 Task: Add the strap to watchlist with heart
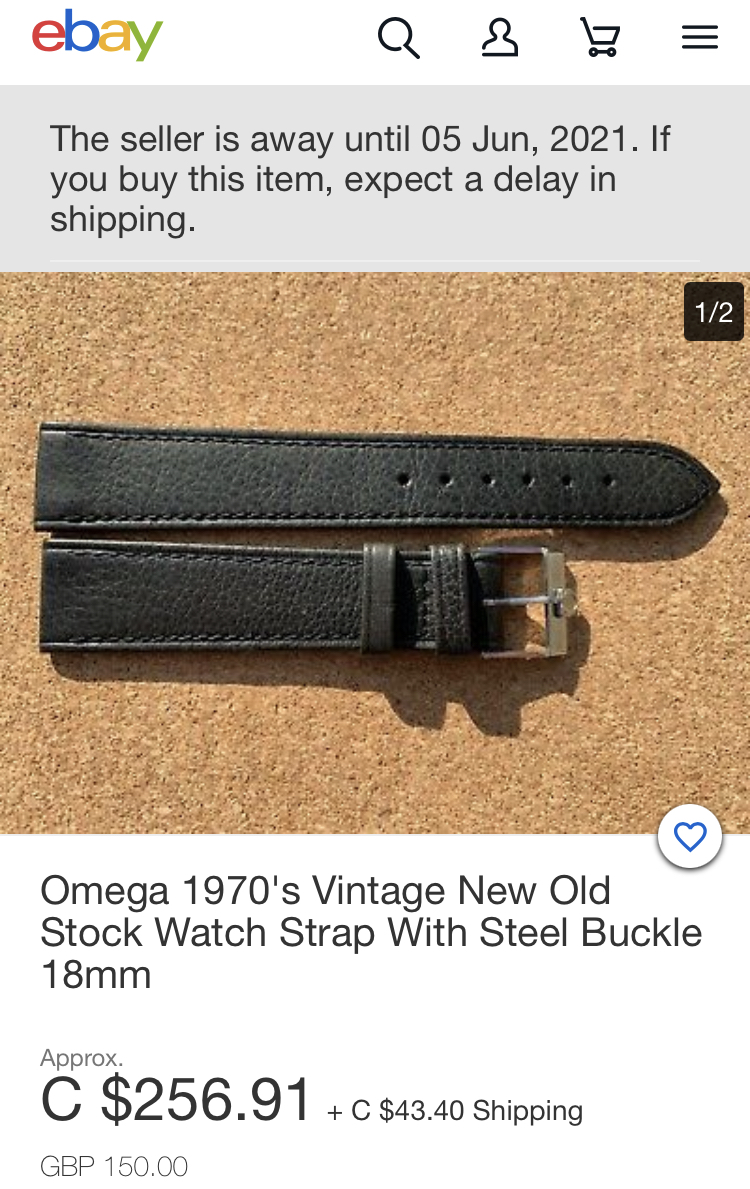[x=690, y=836]
